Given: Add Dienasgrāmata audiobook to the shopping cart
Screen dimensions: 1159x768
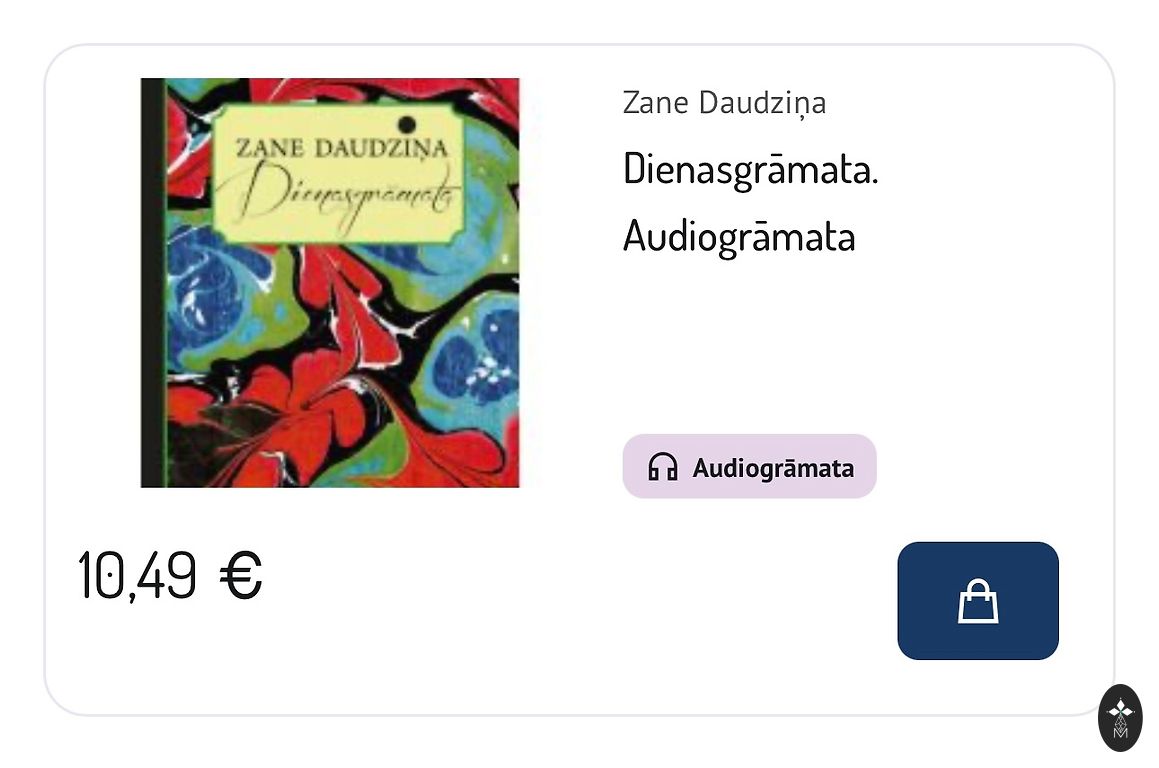Looking at the screenshot, I should pyautogui.click(x=977, y=601).
